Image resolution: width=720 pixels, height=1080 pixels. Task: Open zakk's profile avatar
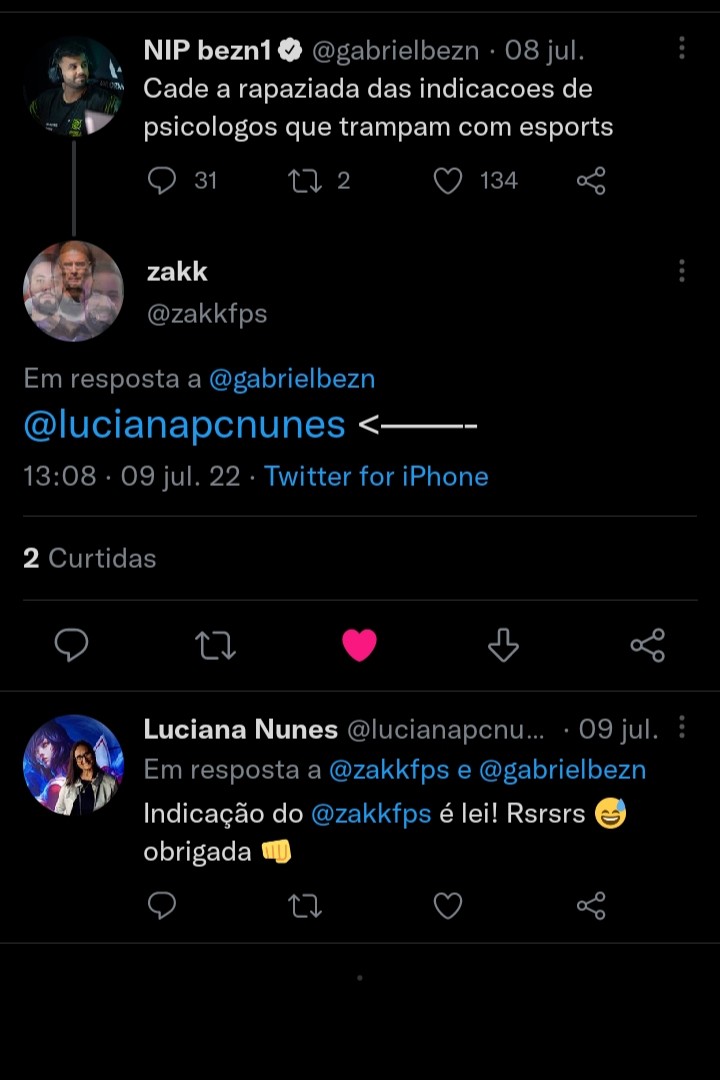(x=73, y=291)
